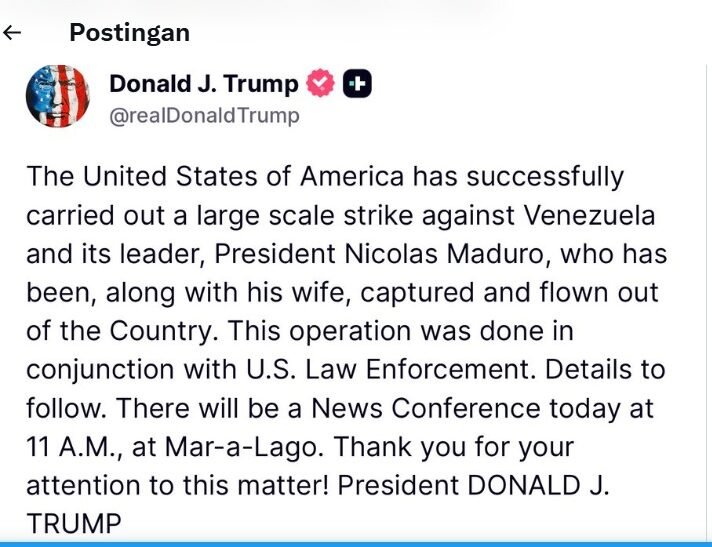Open Donald J. Trump's profile picture
This screenshot has width=712, height=547.
point(59,96)
